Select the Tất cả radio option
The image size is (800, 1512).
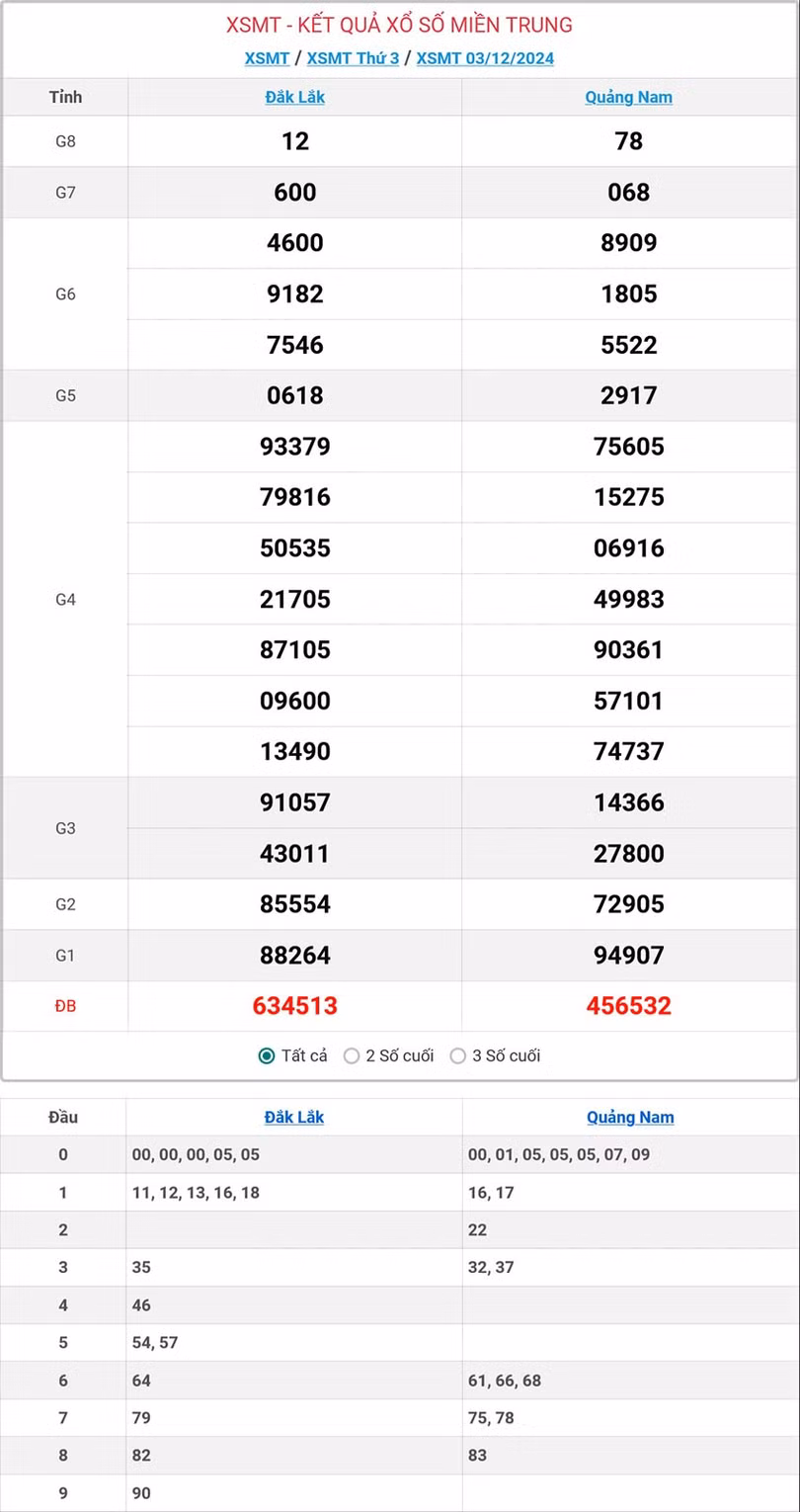pyautogui.click(x=267, y=1055)
